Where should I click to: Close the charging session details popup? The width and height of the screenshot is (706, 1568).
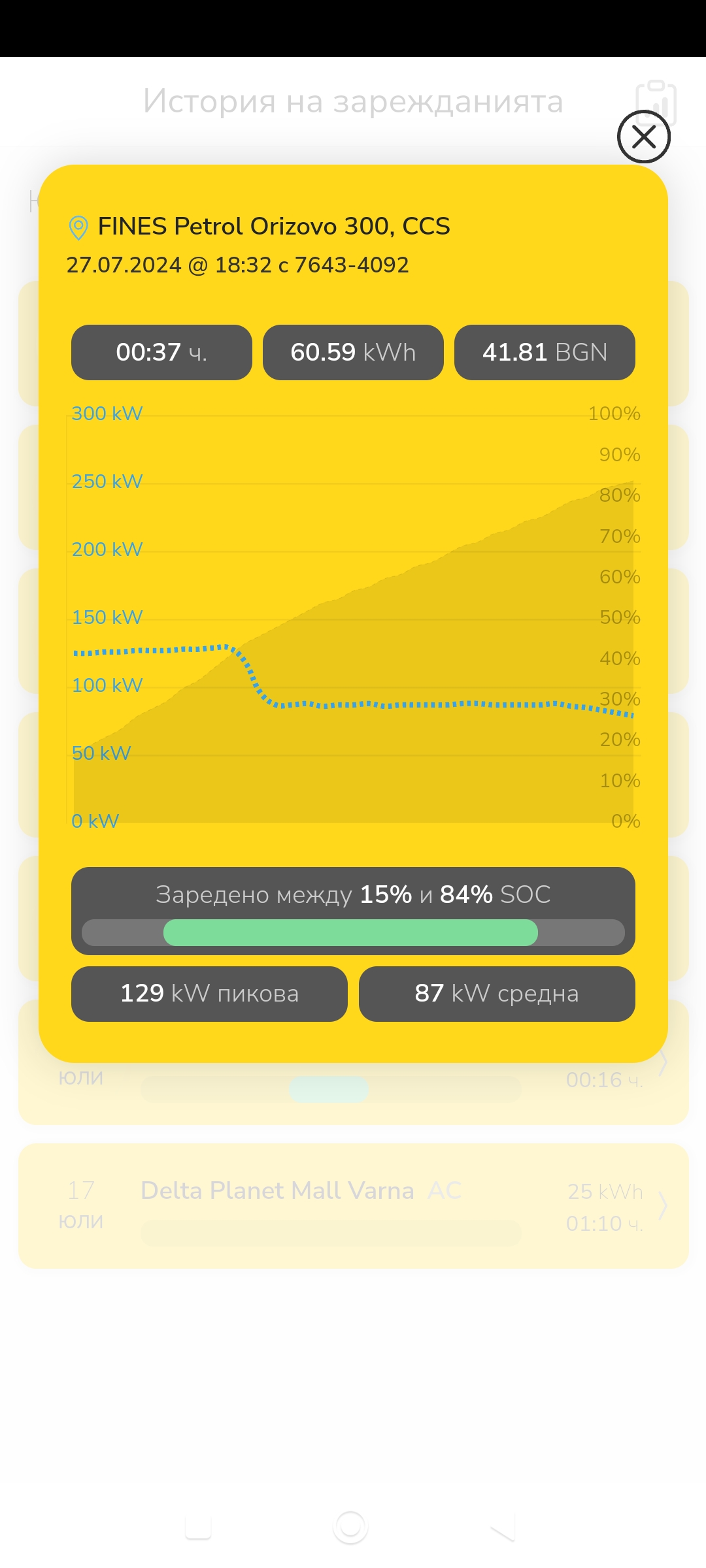click(644, 137)
